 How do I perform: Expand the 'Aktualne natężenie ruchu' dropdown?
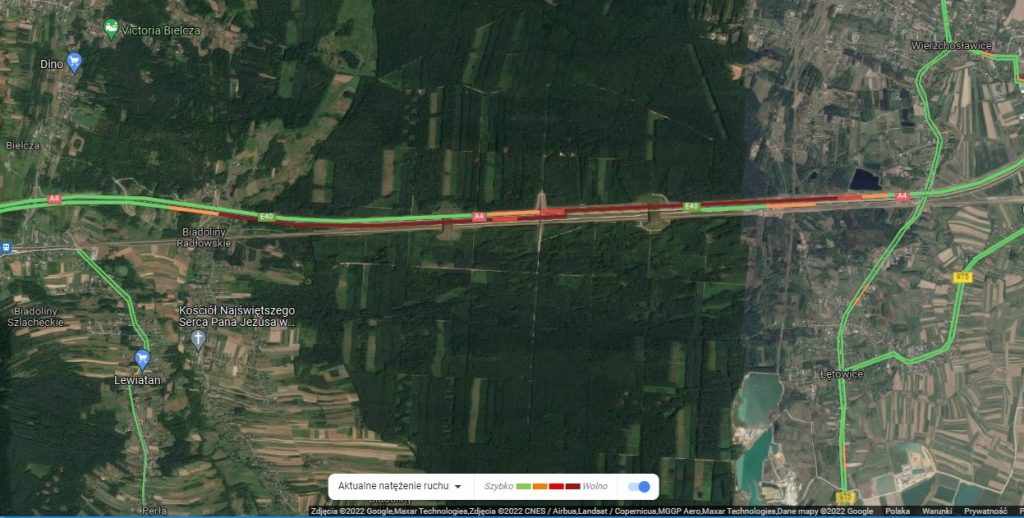(399, 486)
